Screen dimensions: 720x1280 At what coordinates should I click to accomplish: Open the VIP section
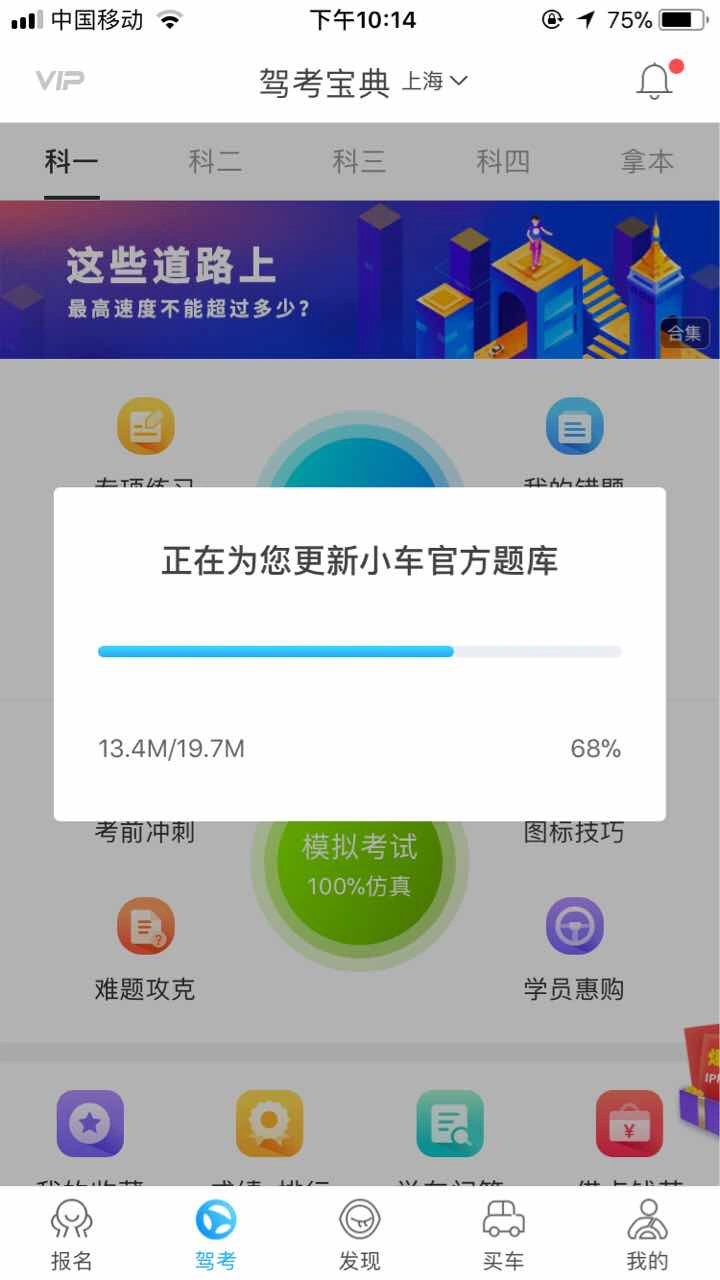tap(60, 81)
